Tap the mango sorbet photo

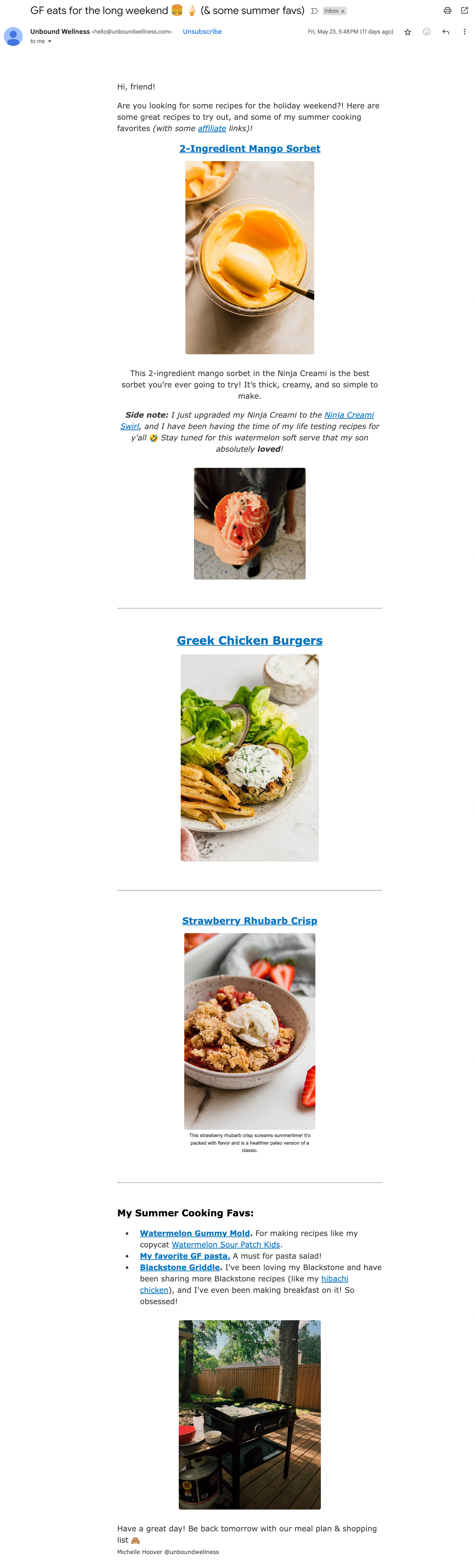click(250, 257)
